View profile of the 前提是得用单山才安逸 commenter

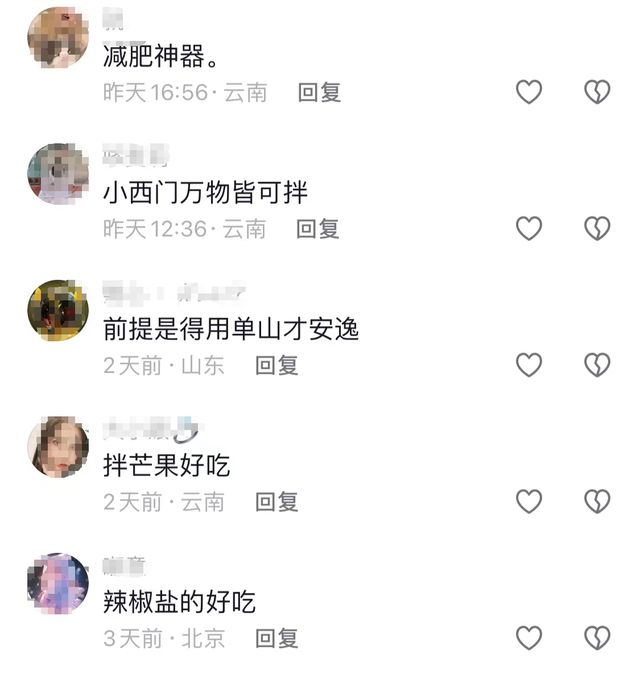coord(58,310)
